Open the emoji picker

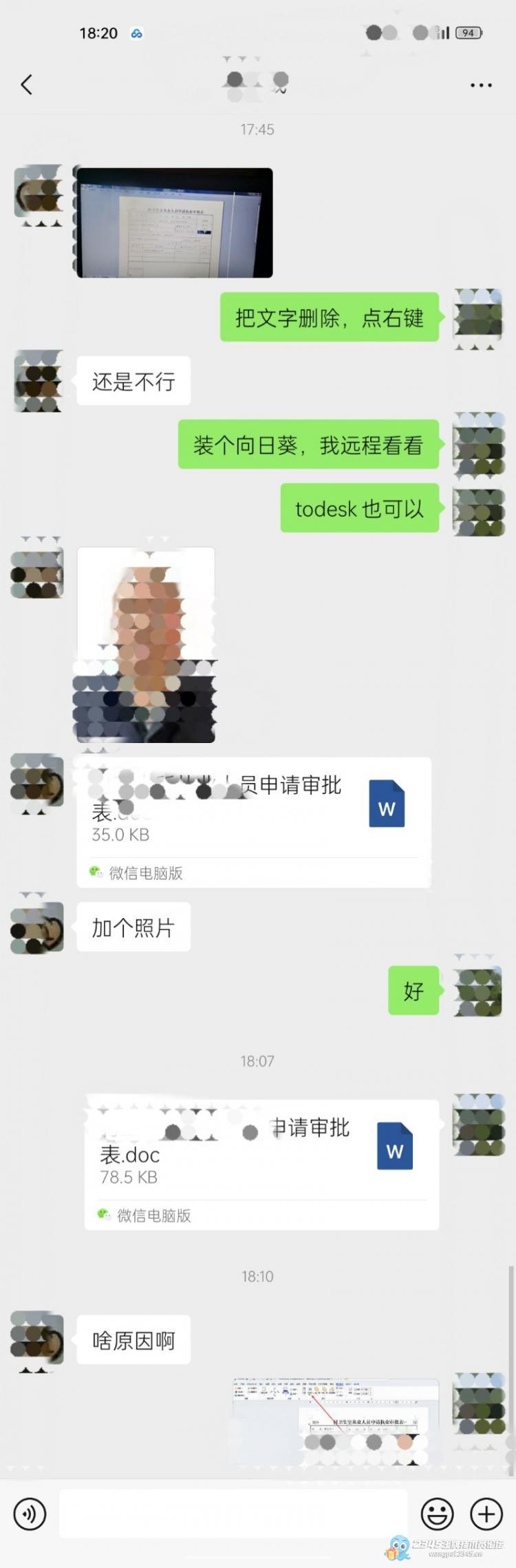[x=437, y=1514]
